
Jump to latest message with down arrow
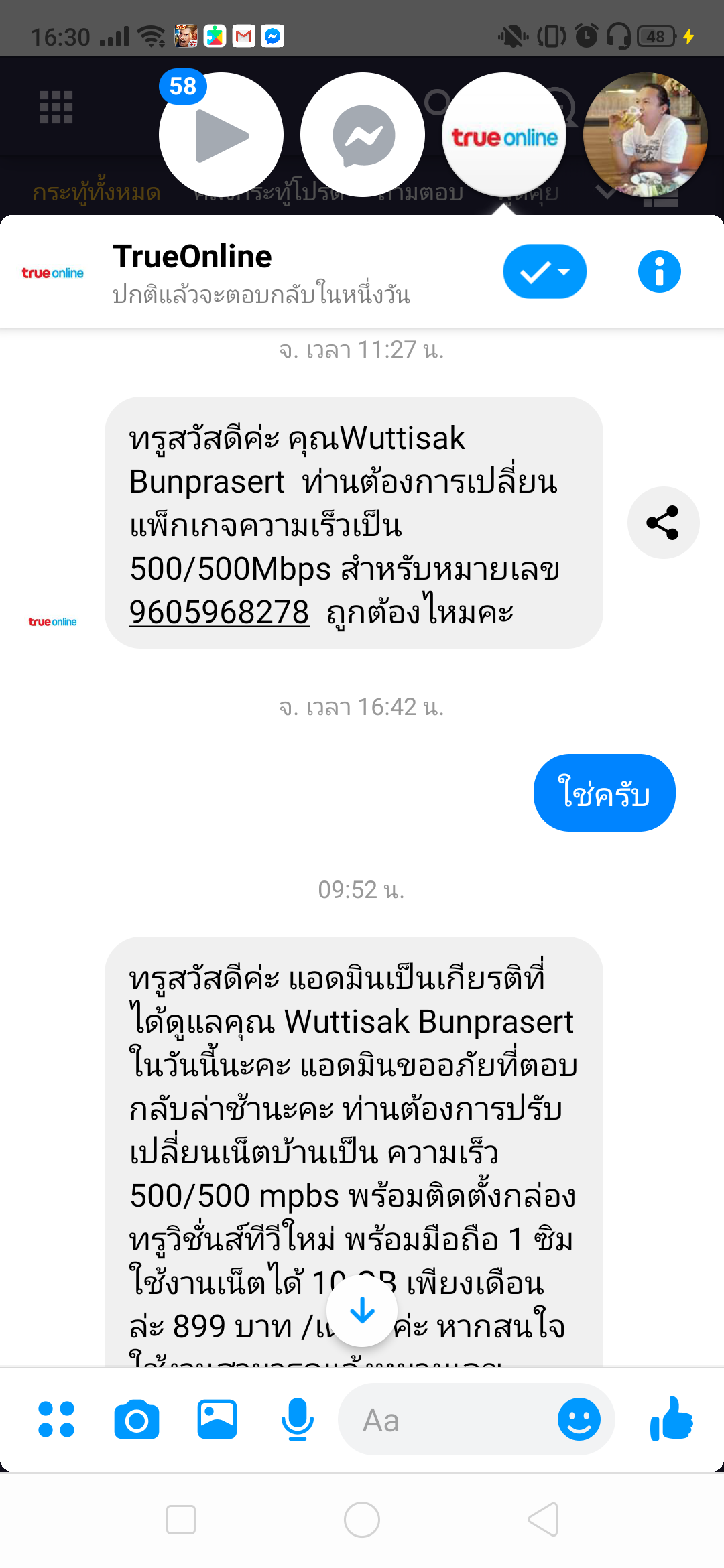[x=362, y=1311]
